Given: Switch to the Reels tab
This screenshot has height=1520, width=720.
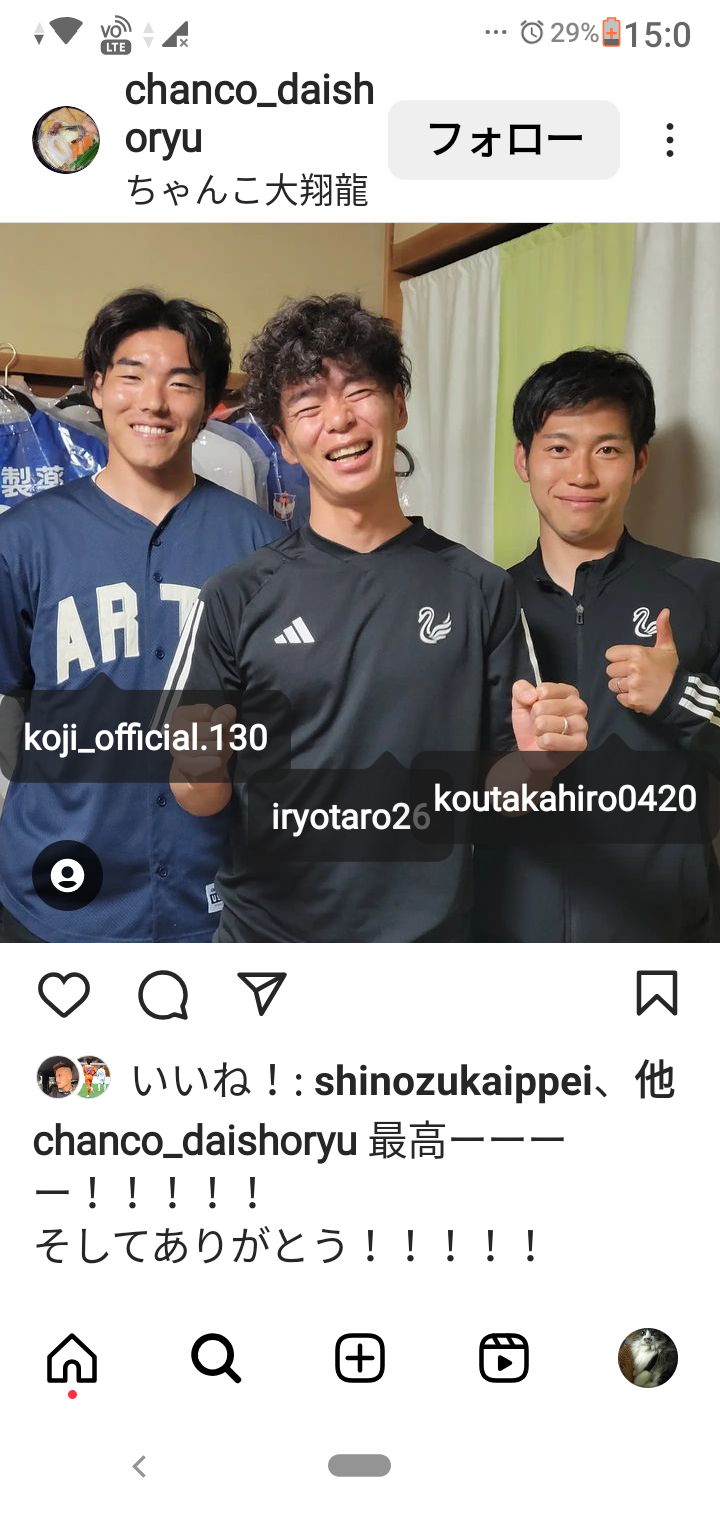Looking at the screenshot, I should pos(504,1358).
